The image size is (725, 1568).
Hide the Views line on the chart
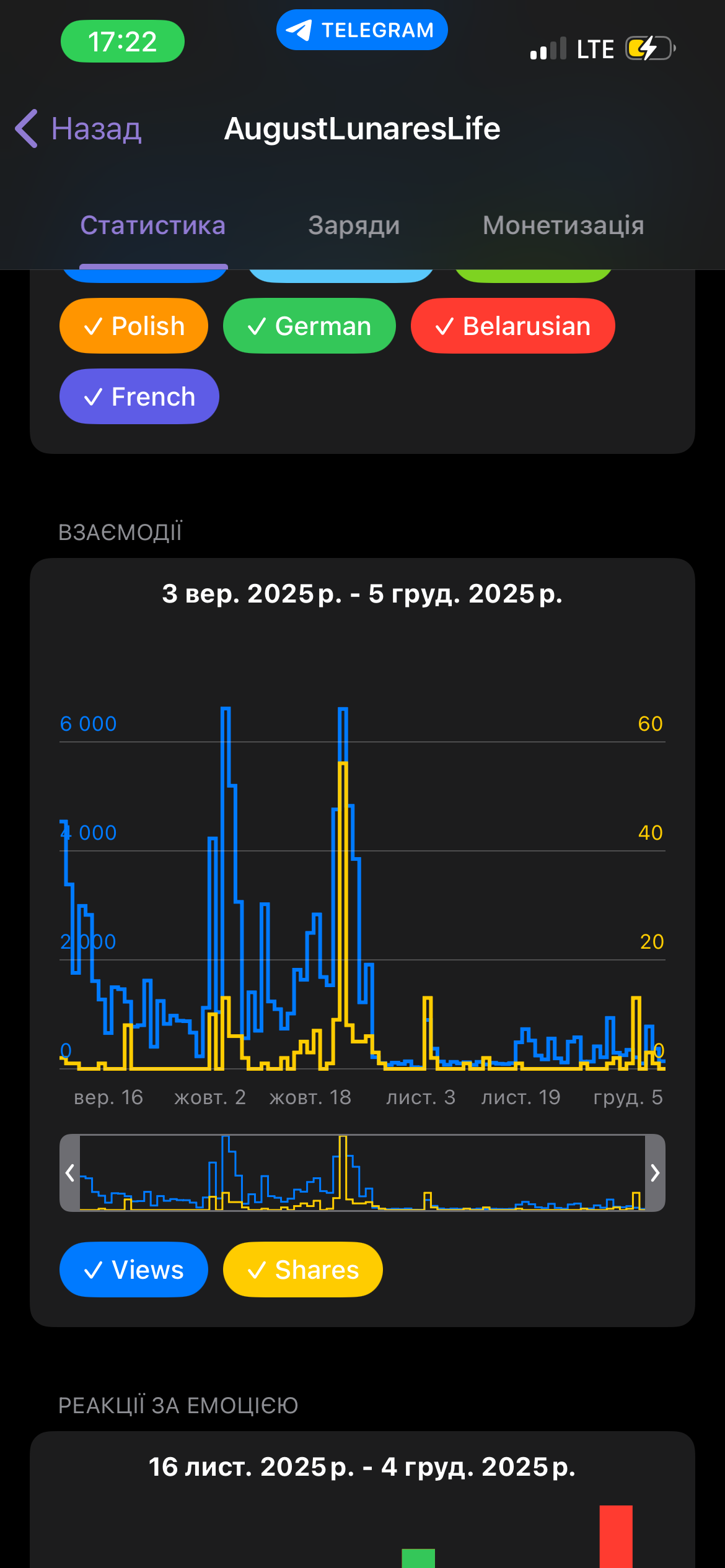pyautogui.click(x=134, y=1270)
